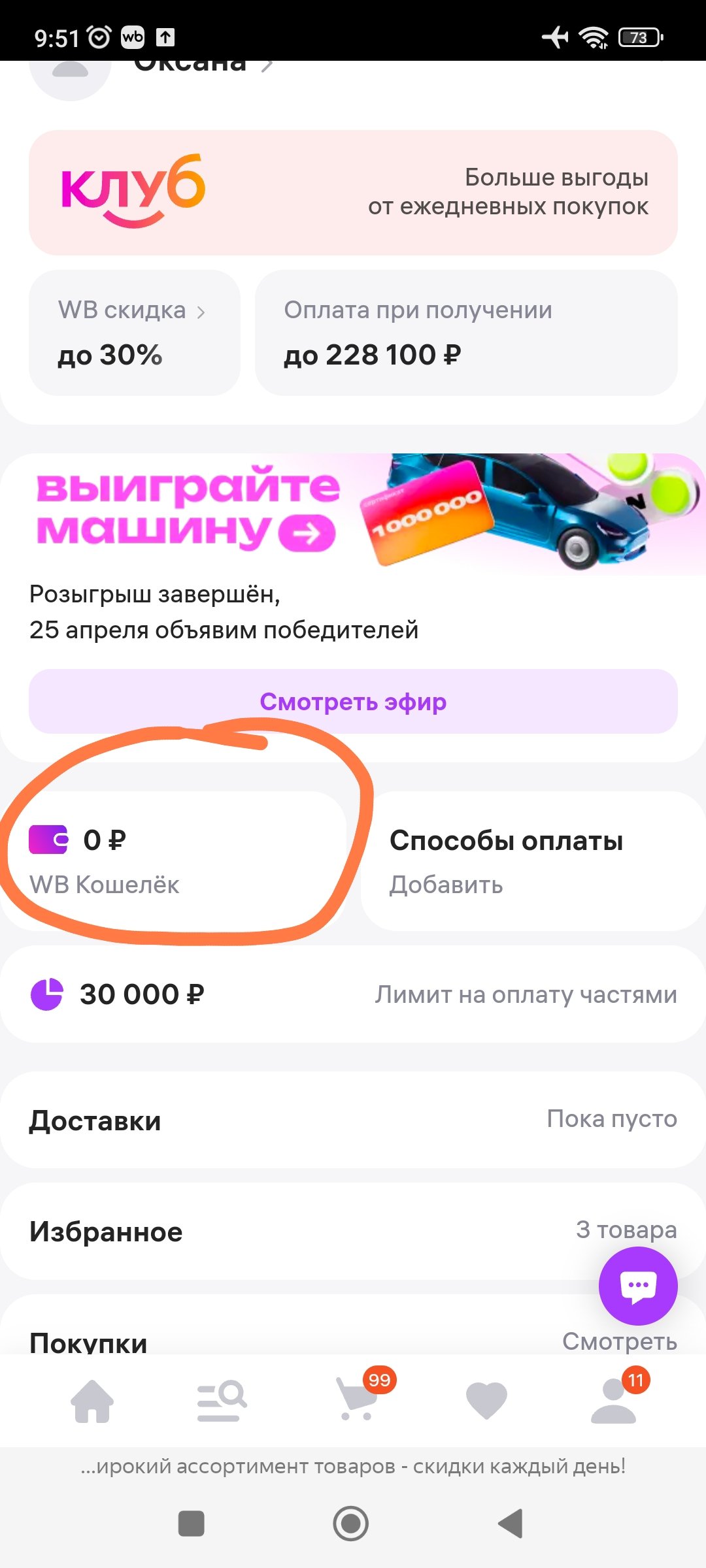
Task: Add a payment method in Способы оплаты
Action: click(x=533, y=861)
